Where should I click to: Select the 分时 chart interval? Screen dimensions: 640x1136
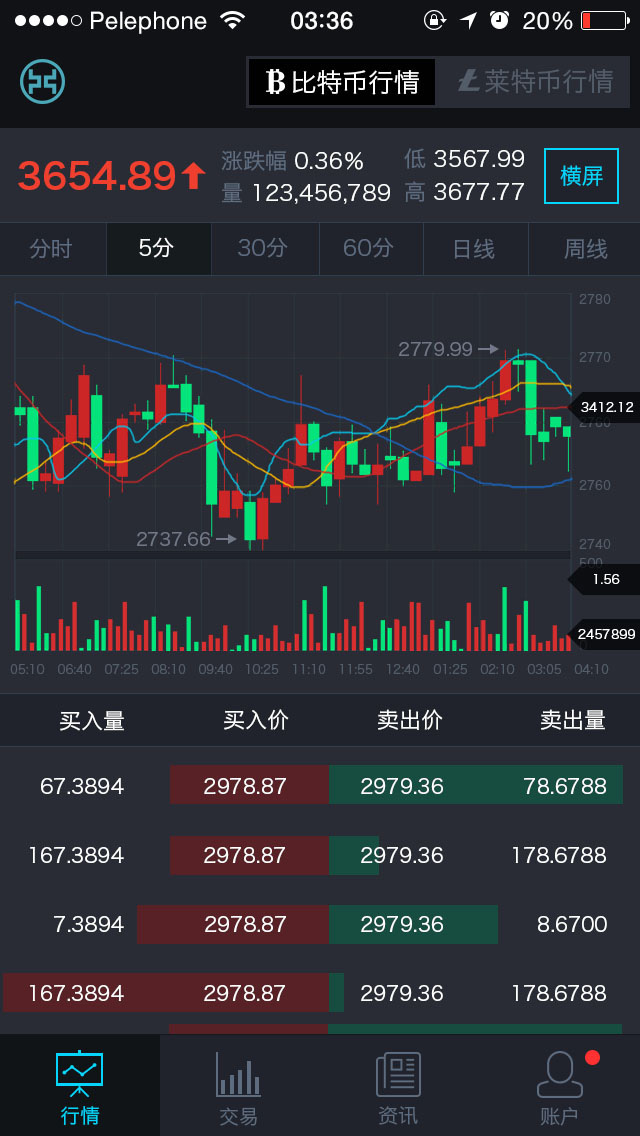click(x=52, y=249)
